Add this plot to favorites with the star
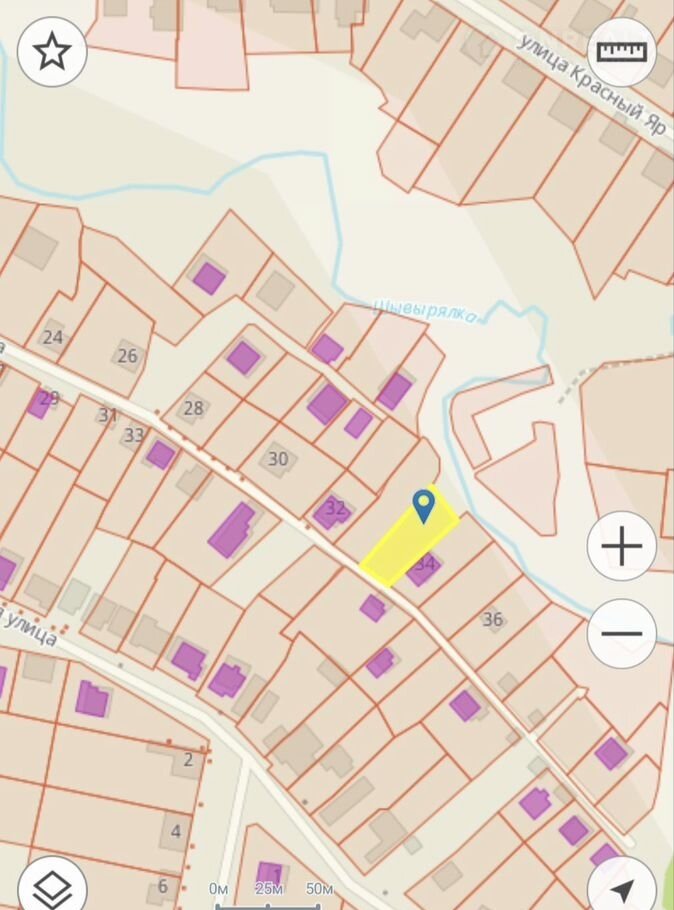The width and height of the screenshot is (674, 910). [52, 52]
